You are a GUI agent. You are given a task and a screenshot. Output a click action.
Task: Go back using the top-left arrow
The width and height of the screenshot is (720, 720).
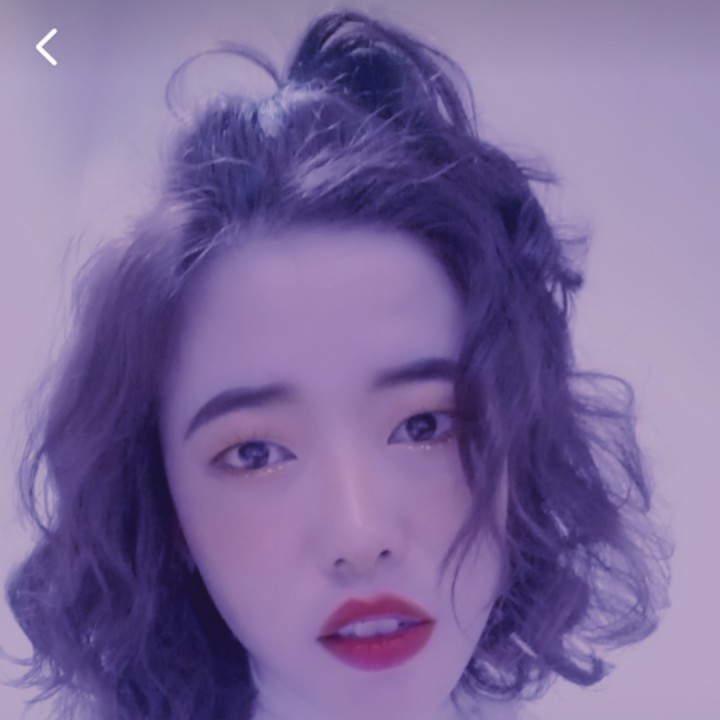(46, 47)
